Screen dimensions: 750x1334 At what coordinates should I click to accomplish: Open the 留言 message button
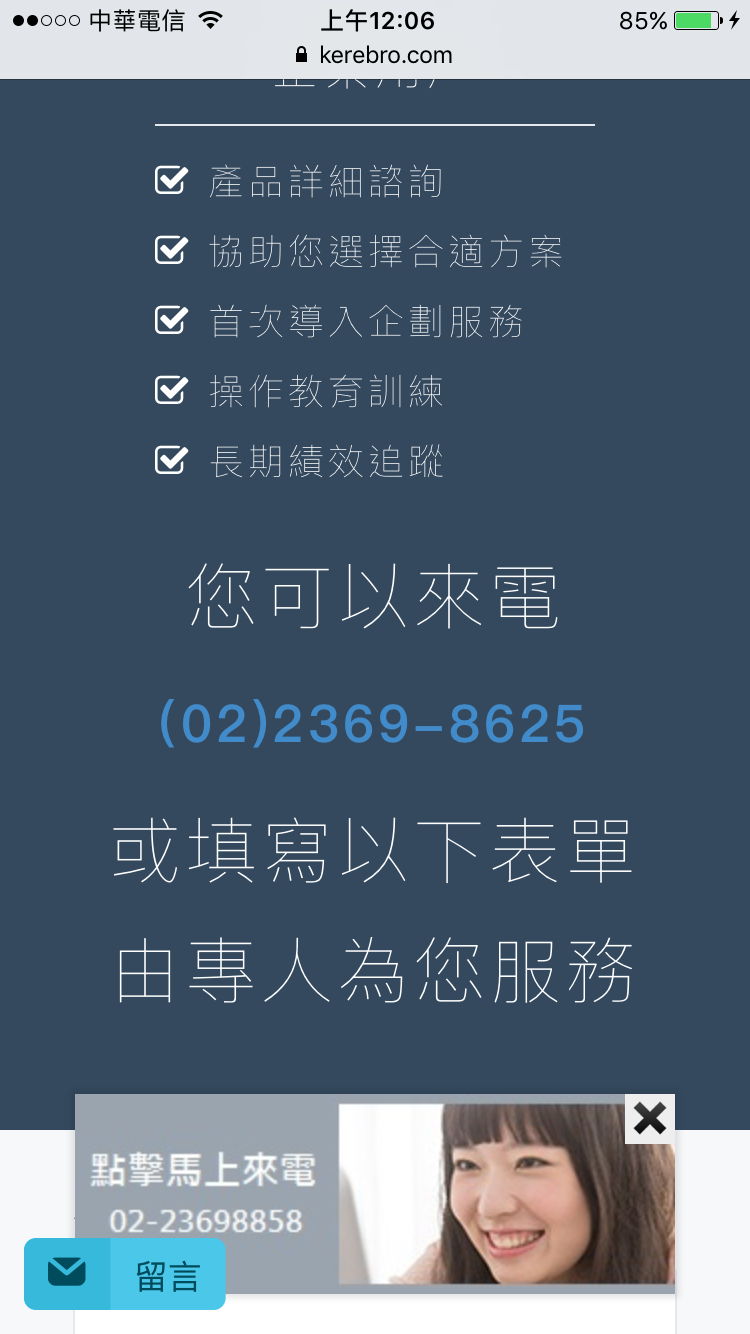125,1274
